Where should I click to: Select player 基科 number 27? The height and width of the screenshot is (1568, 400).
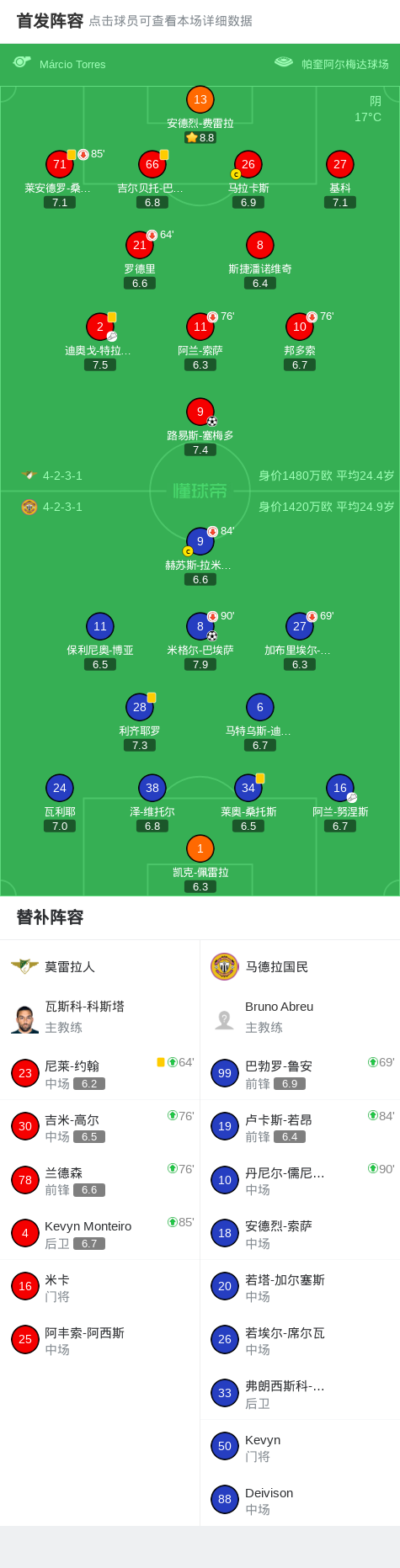point(339,164)
